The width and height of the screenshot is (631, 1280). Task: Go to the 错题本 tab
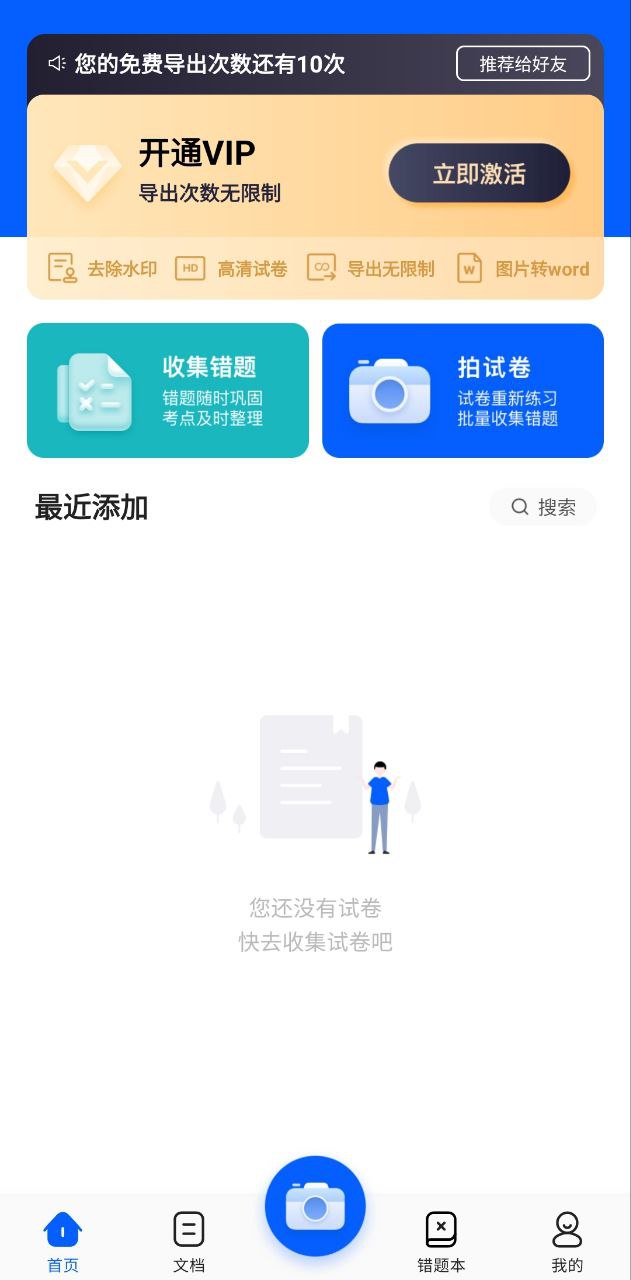(441, 1240)
